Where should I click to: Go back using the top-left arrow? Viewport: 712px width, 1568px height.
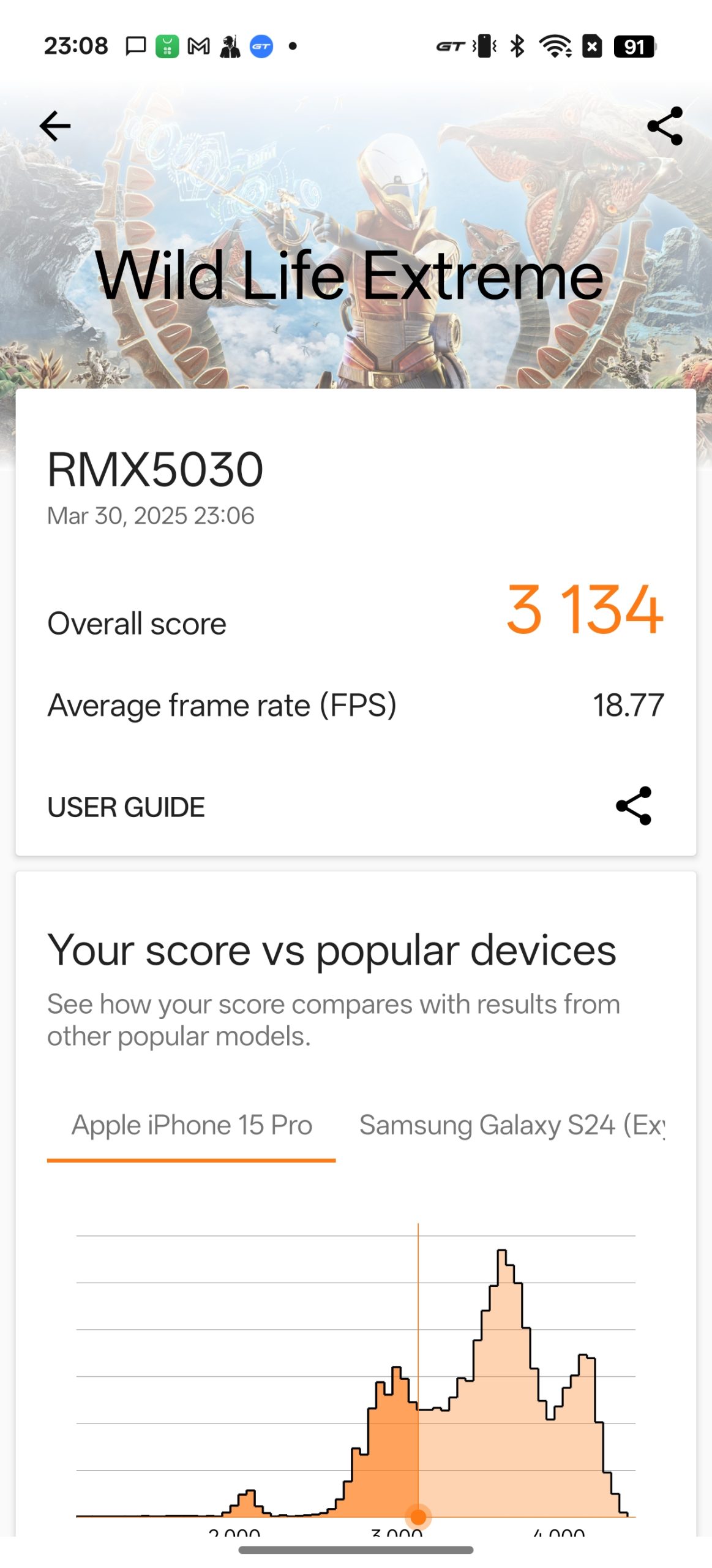[x=55, y=126]
